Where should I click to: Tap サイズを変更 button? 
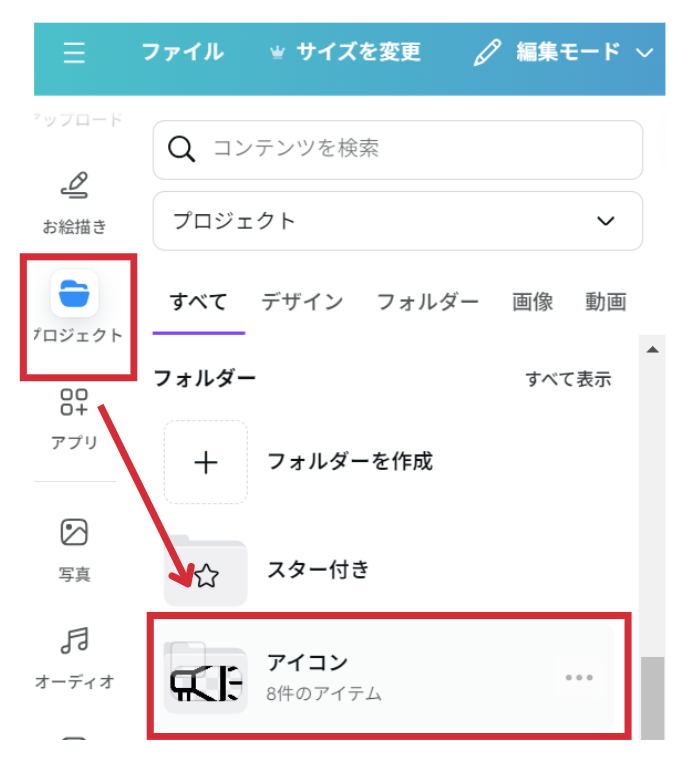pos(346,53)
